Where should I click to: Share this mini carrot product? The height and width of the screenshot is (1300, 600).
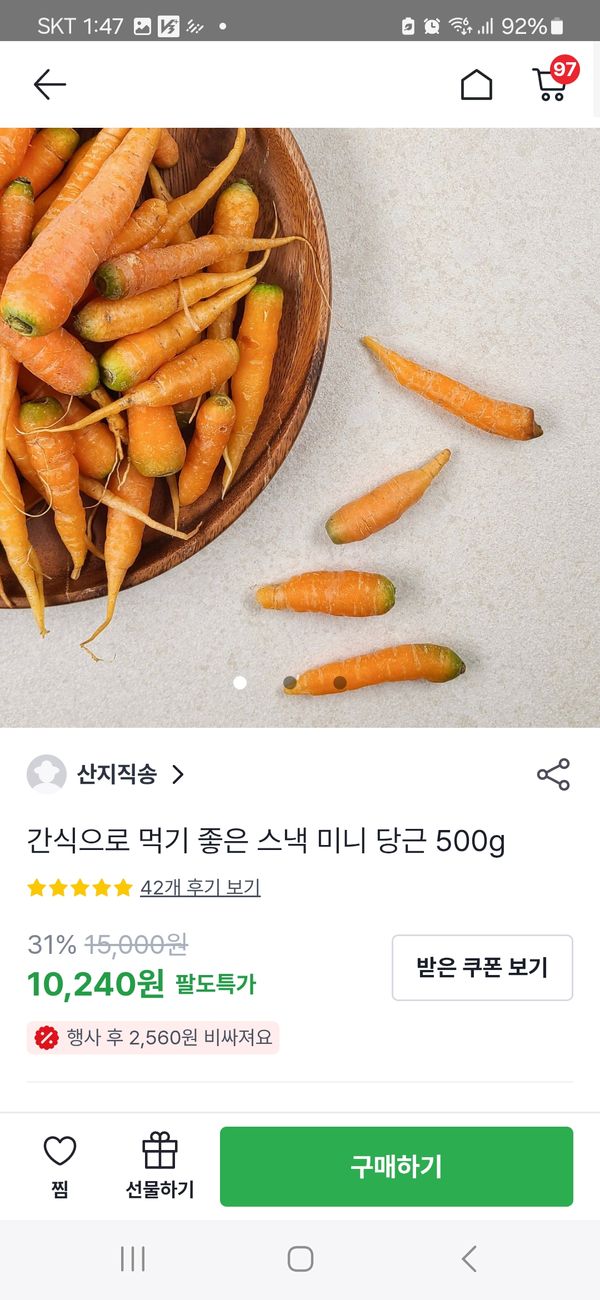(553, 775)
